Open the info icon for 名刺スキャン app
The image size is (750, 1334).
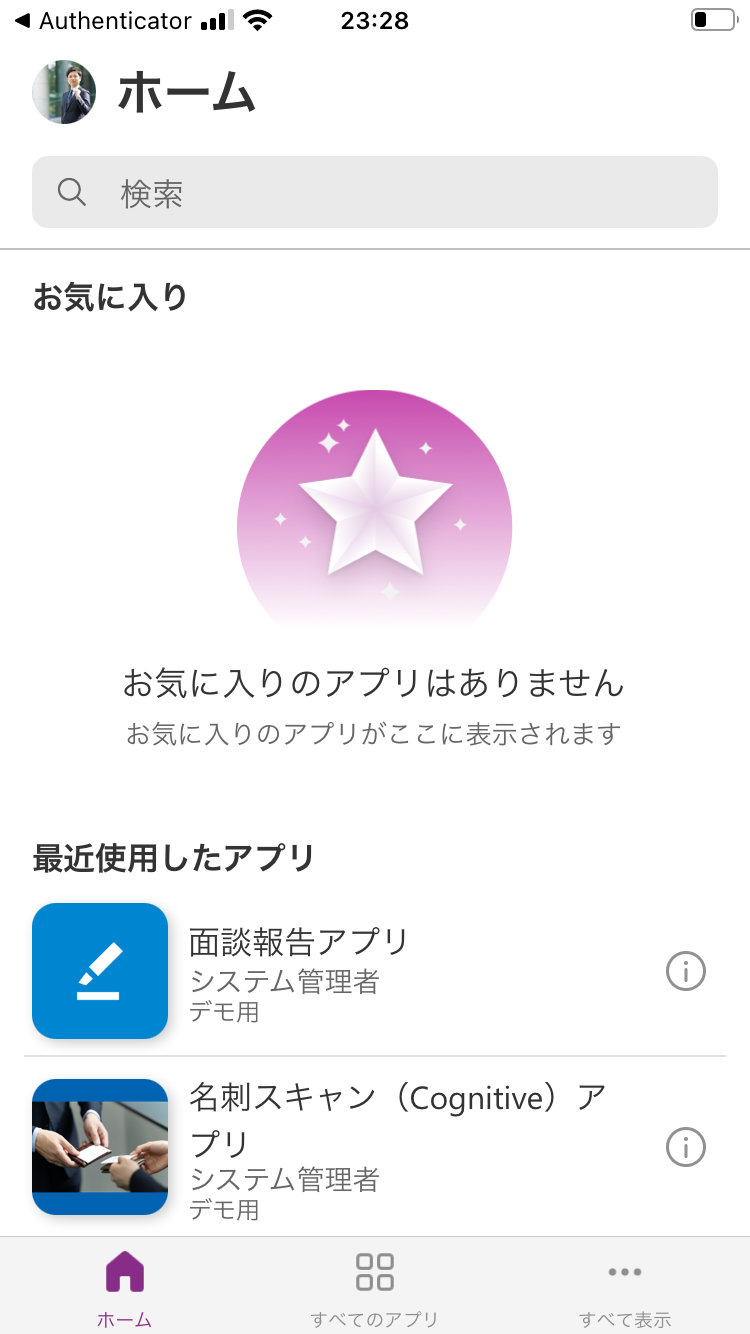coord(685,1147)
